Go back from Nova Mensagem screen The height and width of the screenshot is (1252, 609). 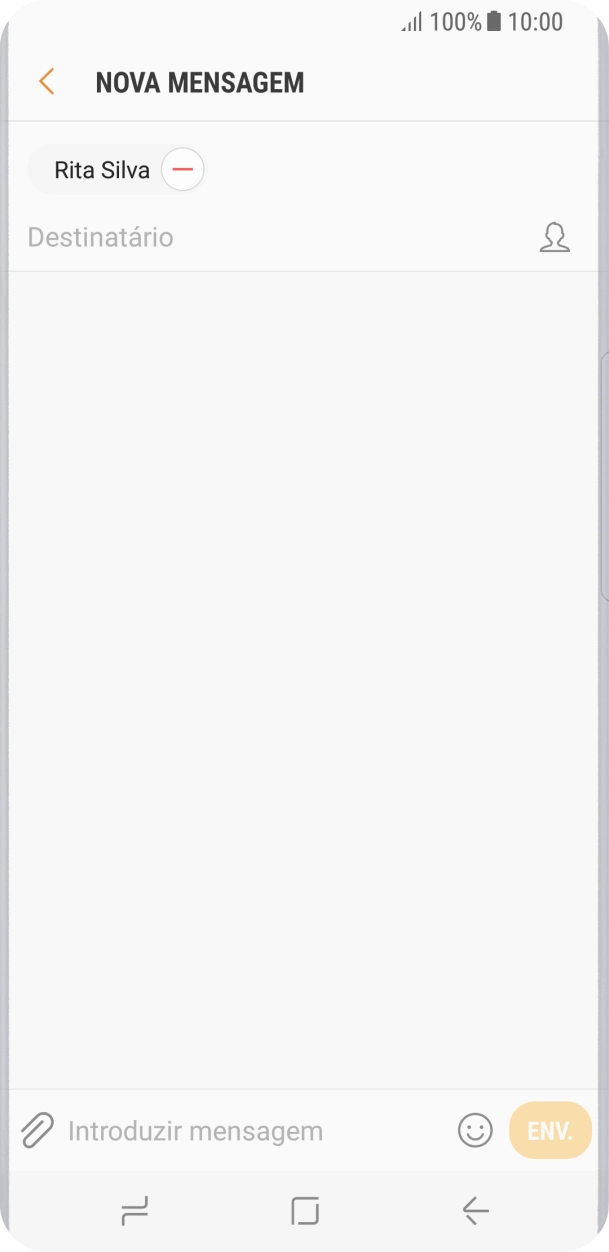click(x=46, y=82)
